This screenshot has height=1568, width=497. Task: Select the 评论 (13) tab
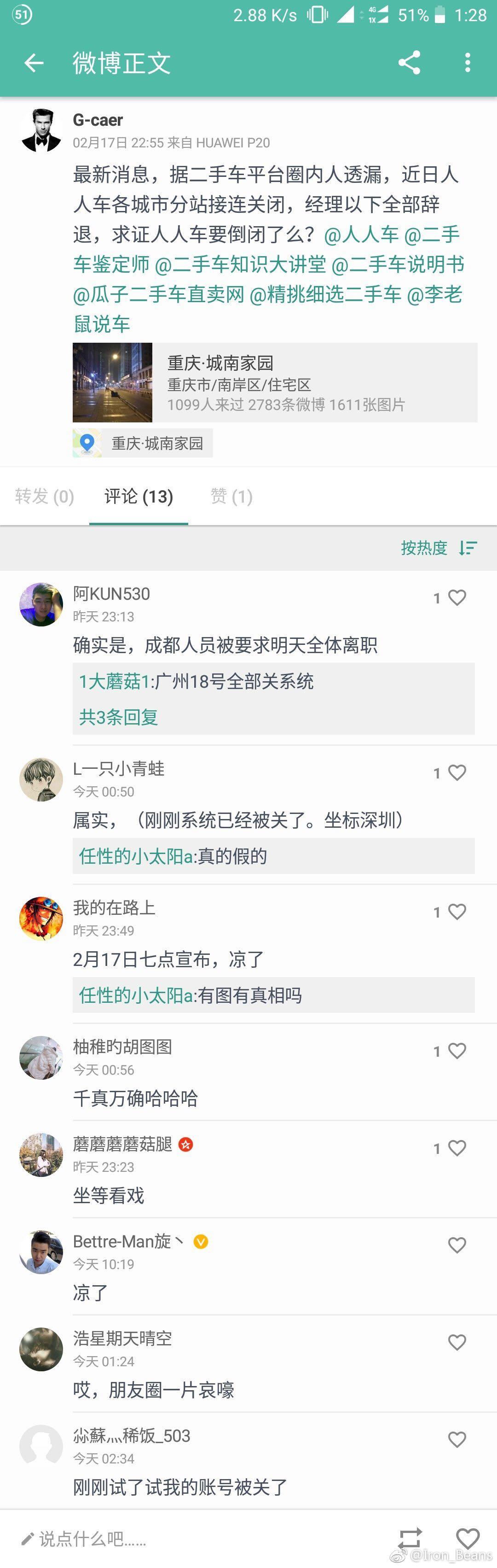(139, 497)
